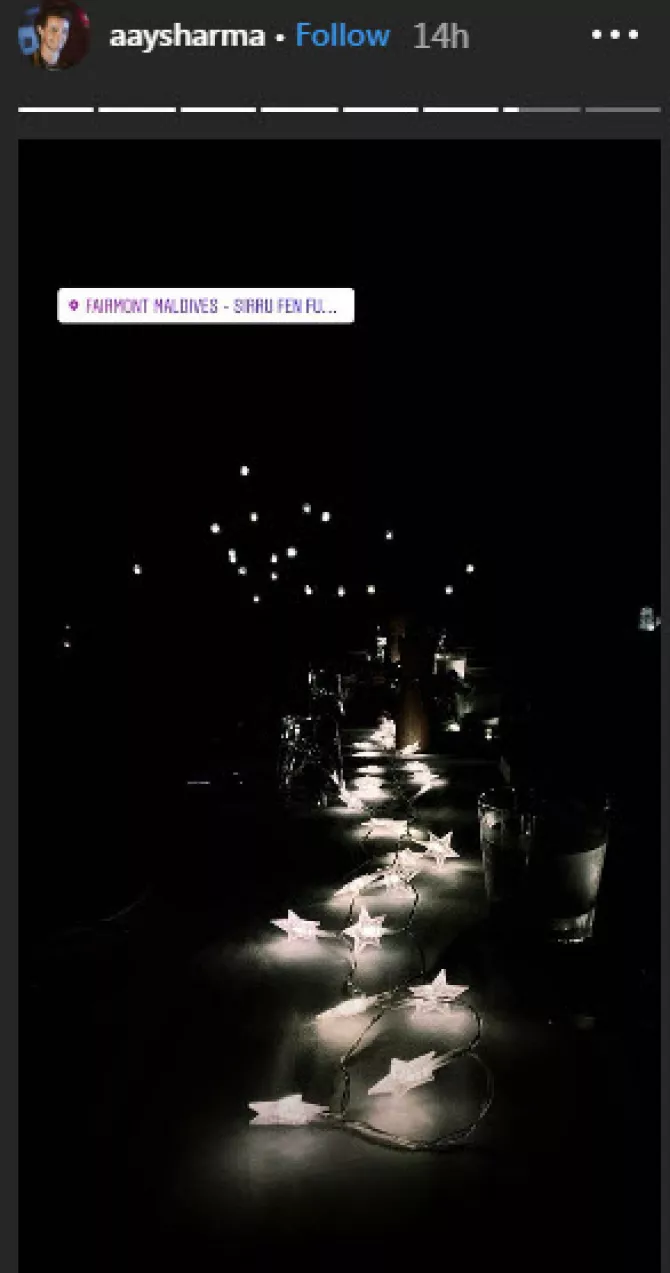The height and width of the screenshot is (1273, 670).
Task: Open the aaysharma username link
Action: (187, 36)
